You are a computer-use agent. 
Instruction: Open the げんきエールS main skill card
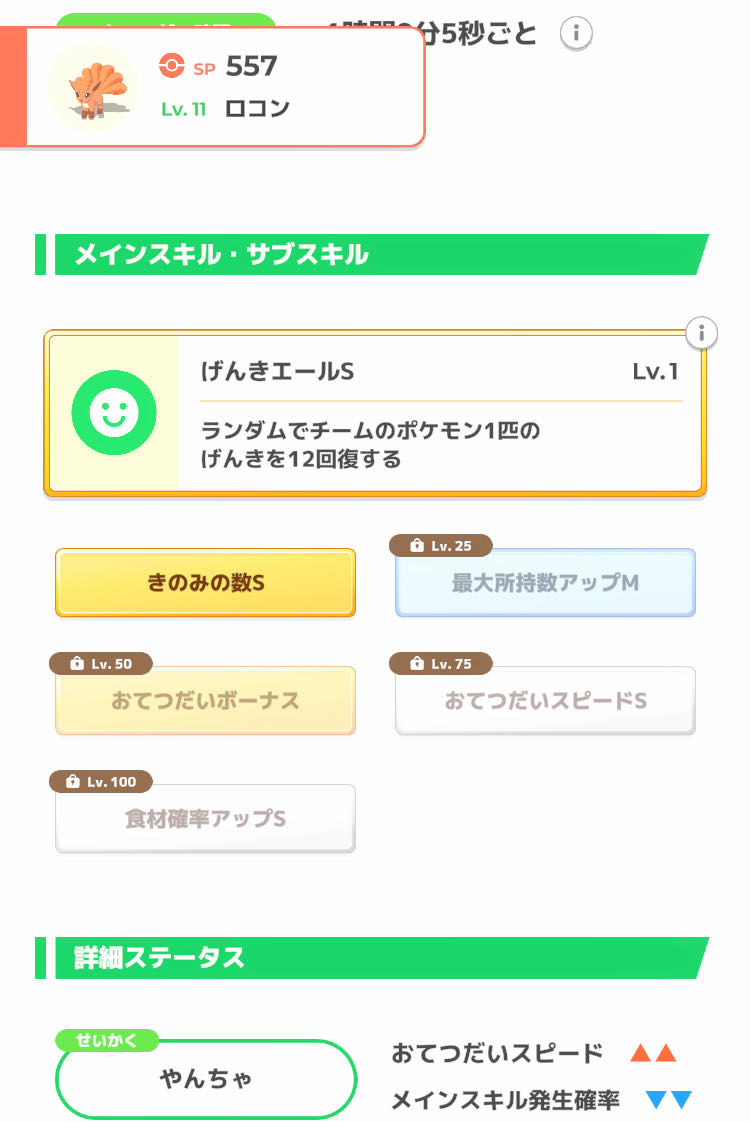(x=375, y=414)
